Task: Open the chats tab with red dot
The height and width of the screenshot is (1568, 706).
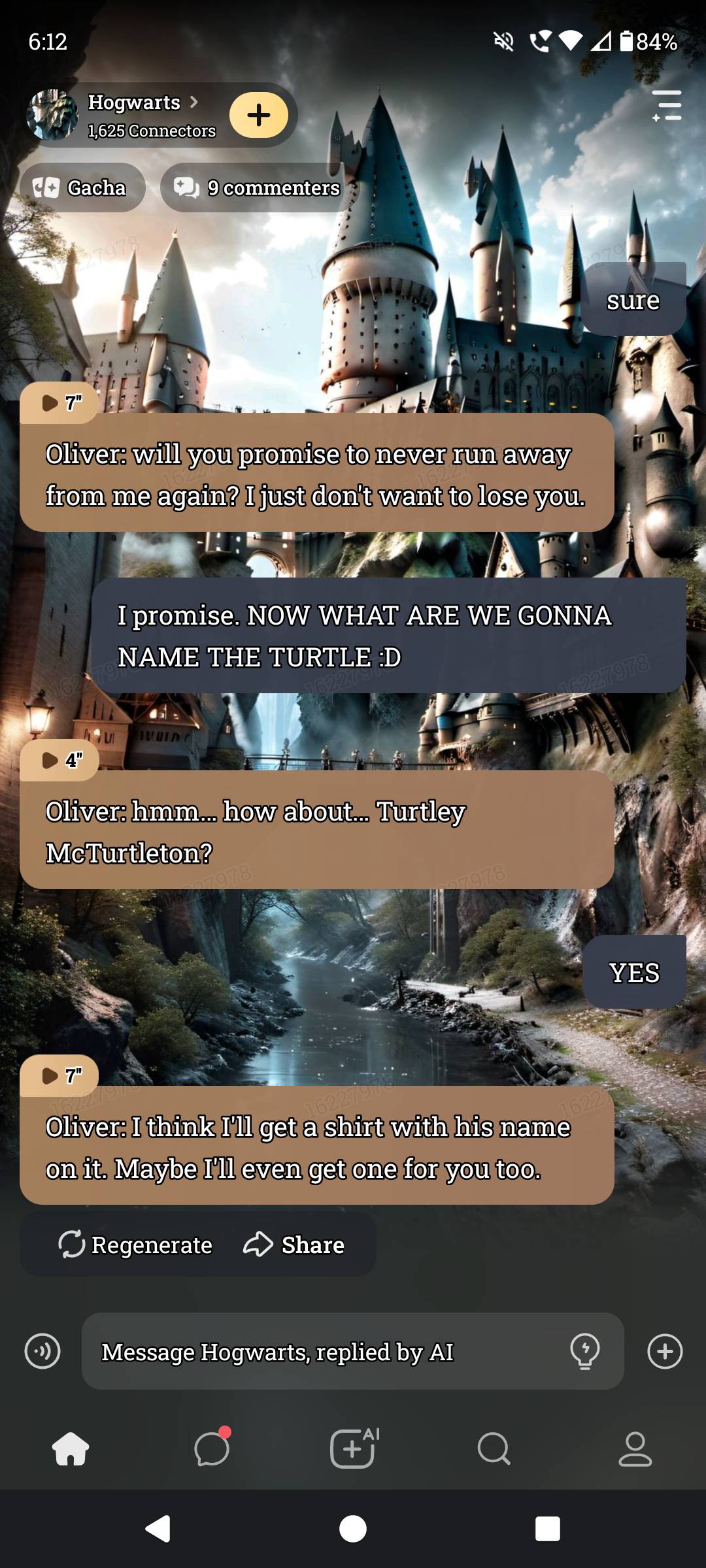Action: 212,1449
